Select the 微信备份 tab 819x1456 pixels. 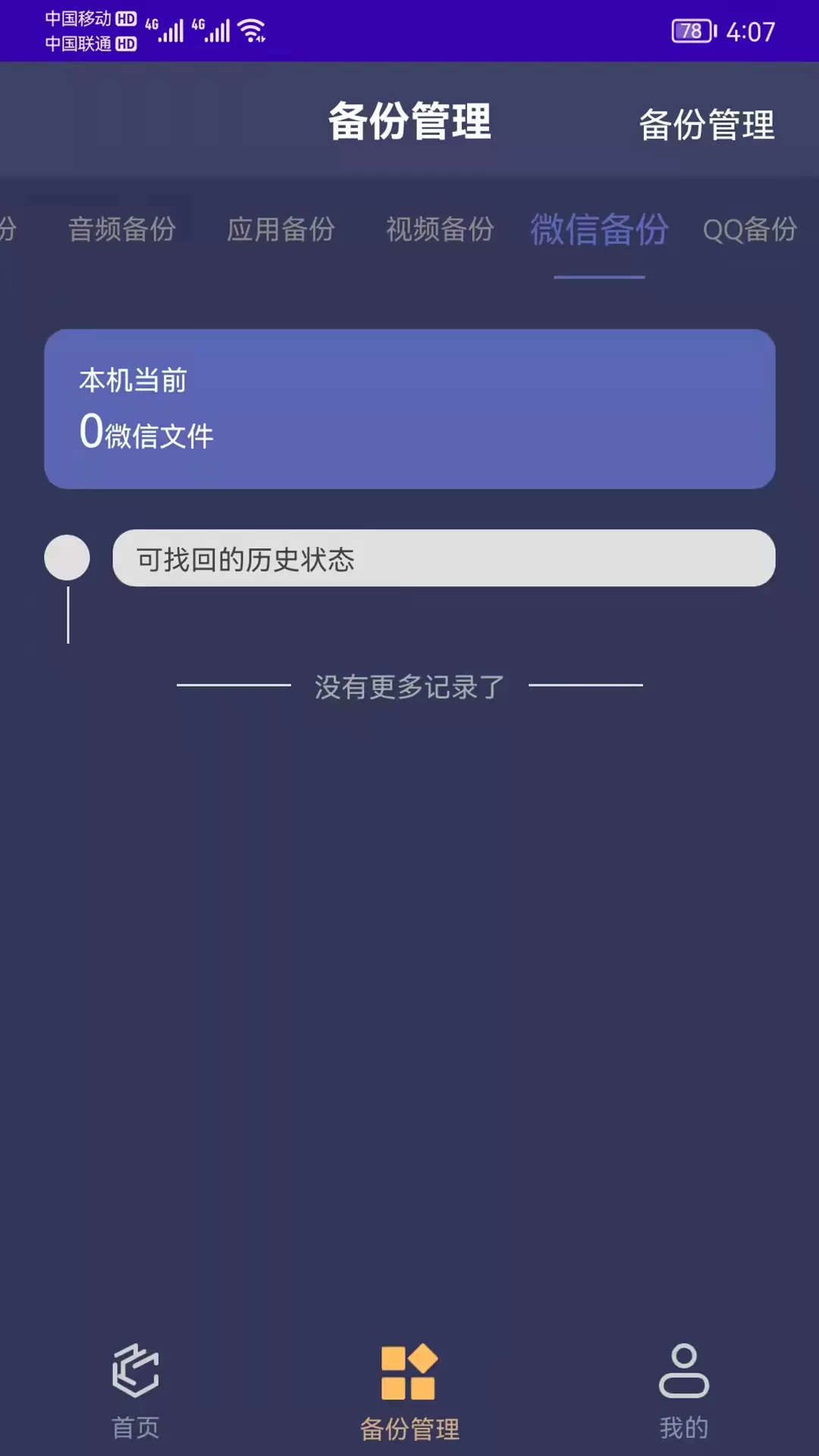coord(599,229)
